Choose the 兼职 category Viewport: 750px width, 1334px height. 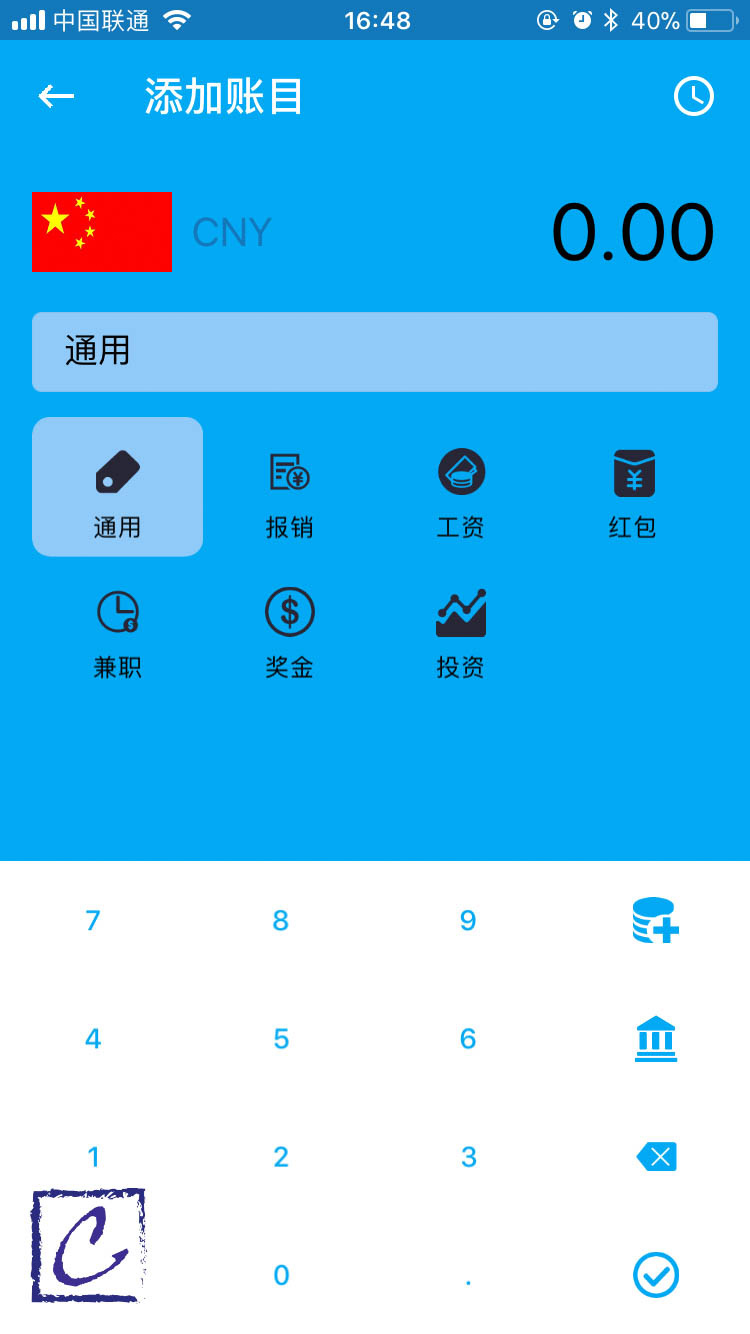point(118,627)
